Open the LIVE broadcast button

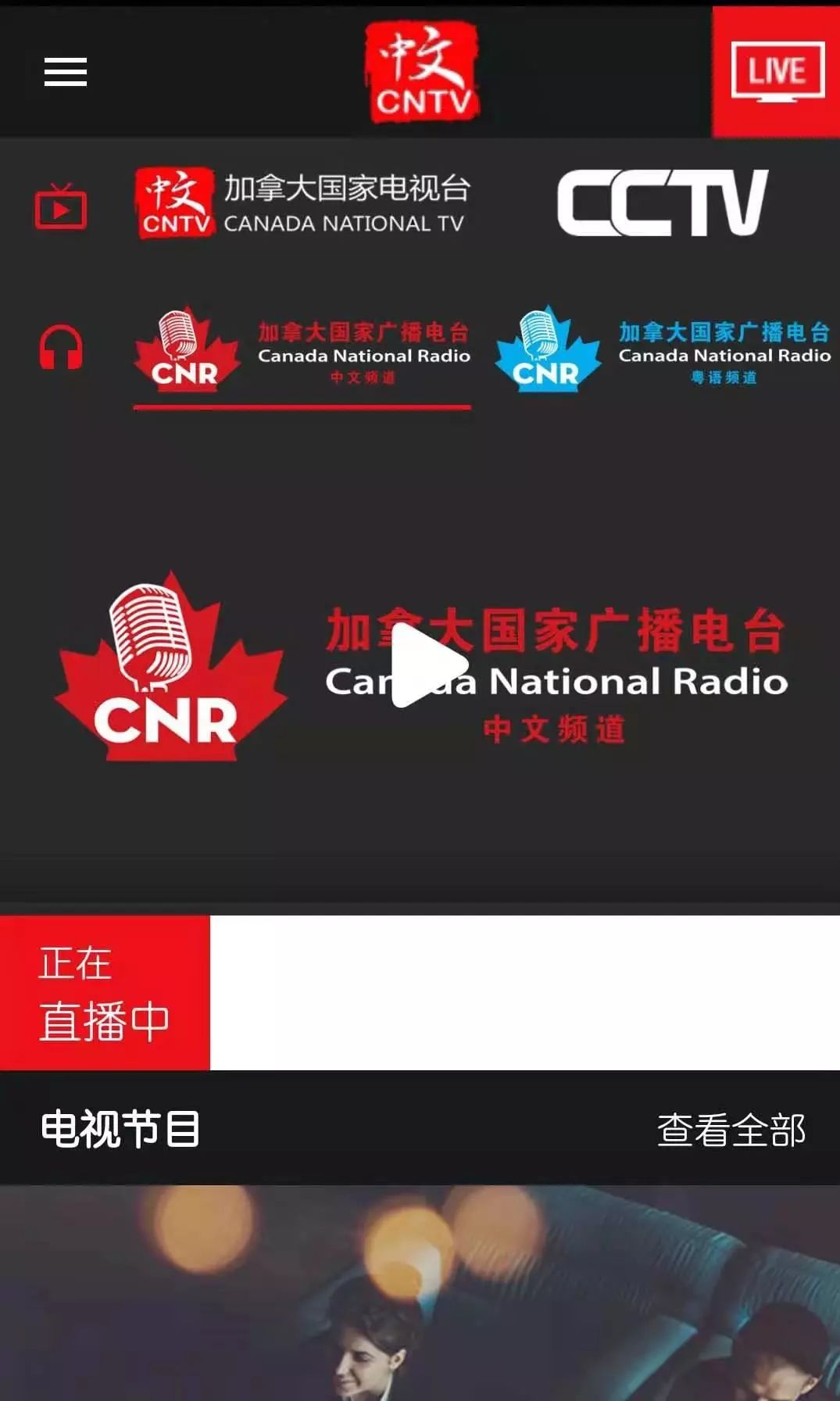pos(776,72)
